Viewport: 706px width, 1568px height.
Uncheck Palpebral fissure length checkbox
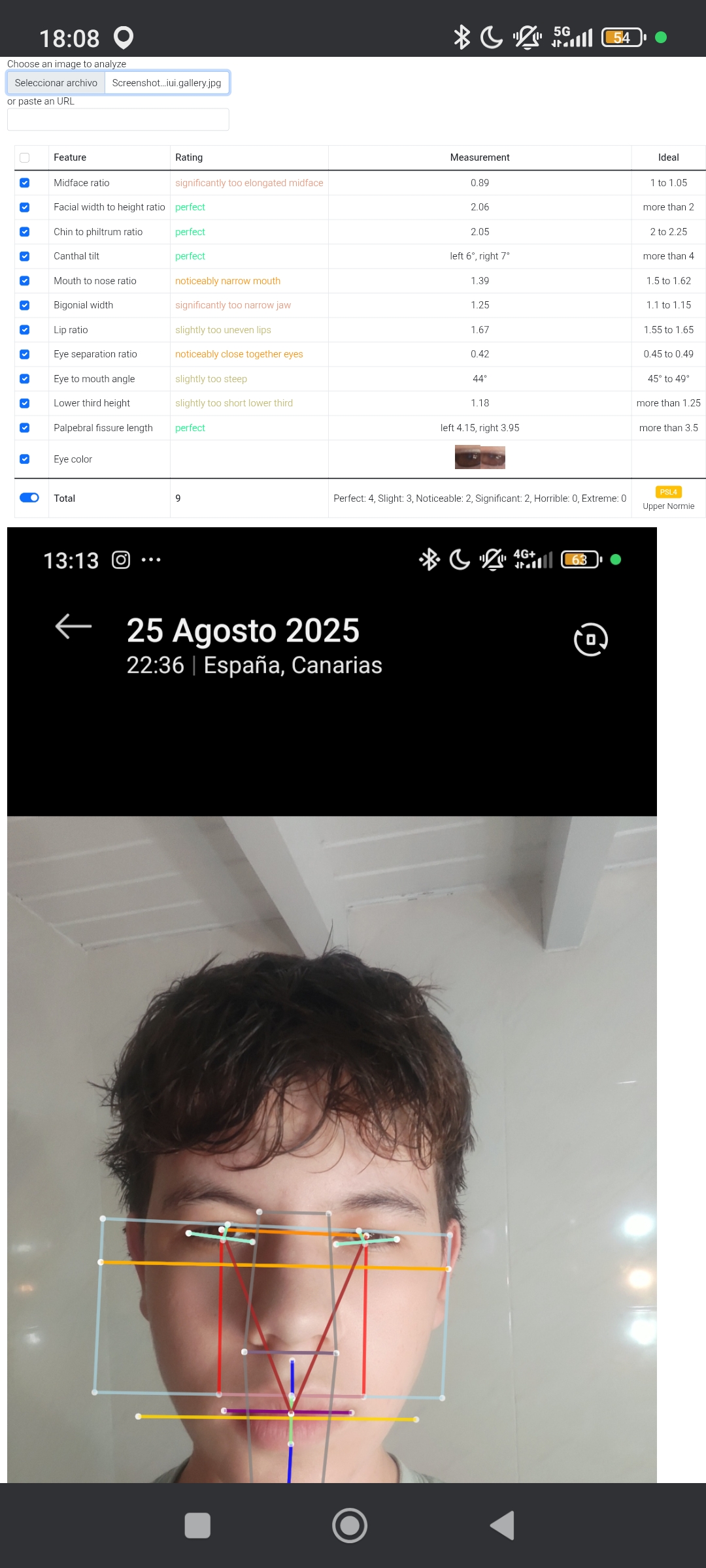click(25, 428)
